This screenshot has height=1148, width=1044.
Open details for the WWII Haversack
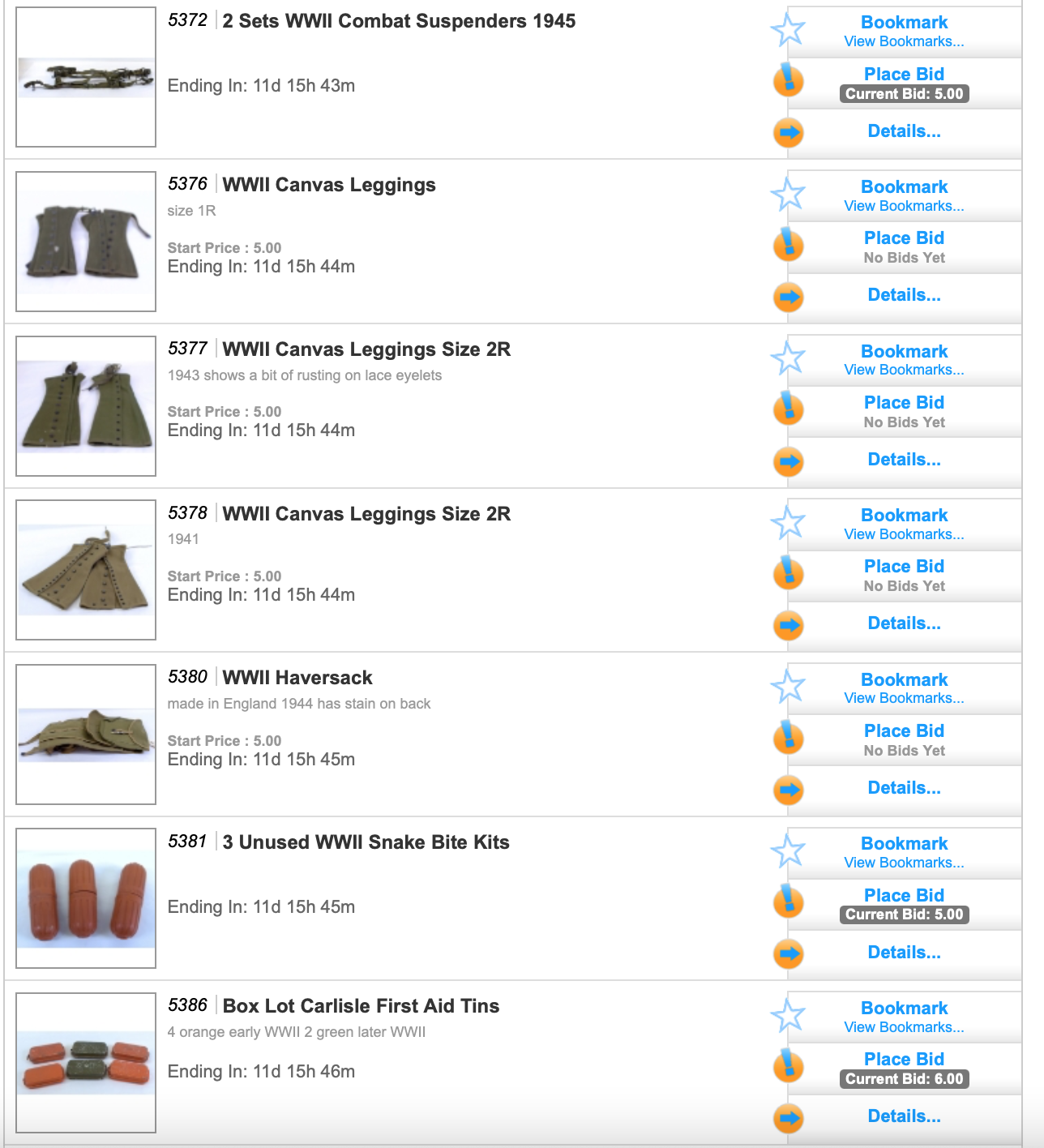(904, 788)
